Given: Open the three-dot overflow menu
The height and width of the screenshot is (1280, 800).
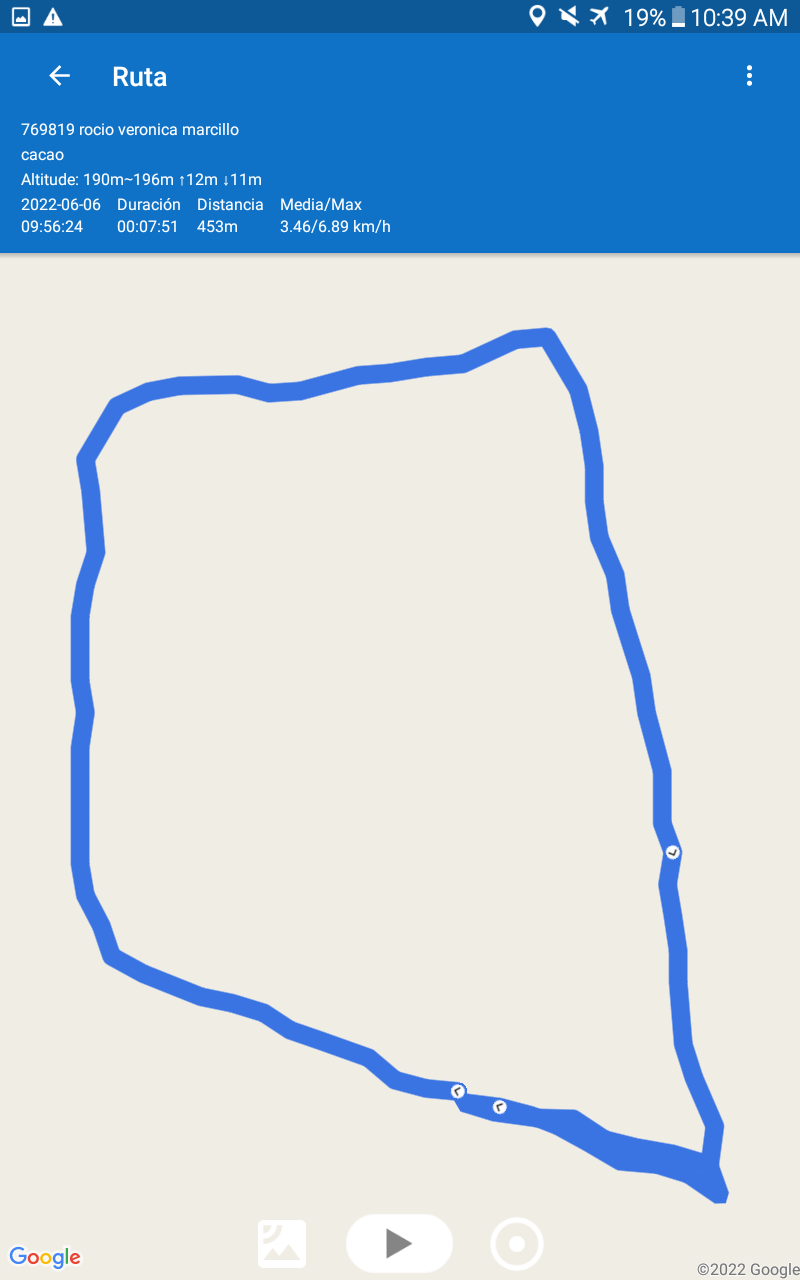Looking at the screenshot, I should (x=749, y=76).
